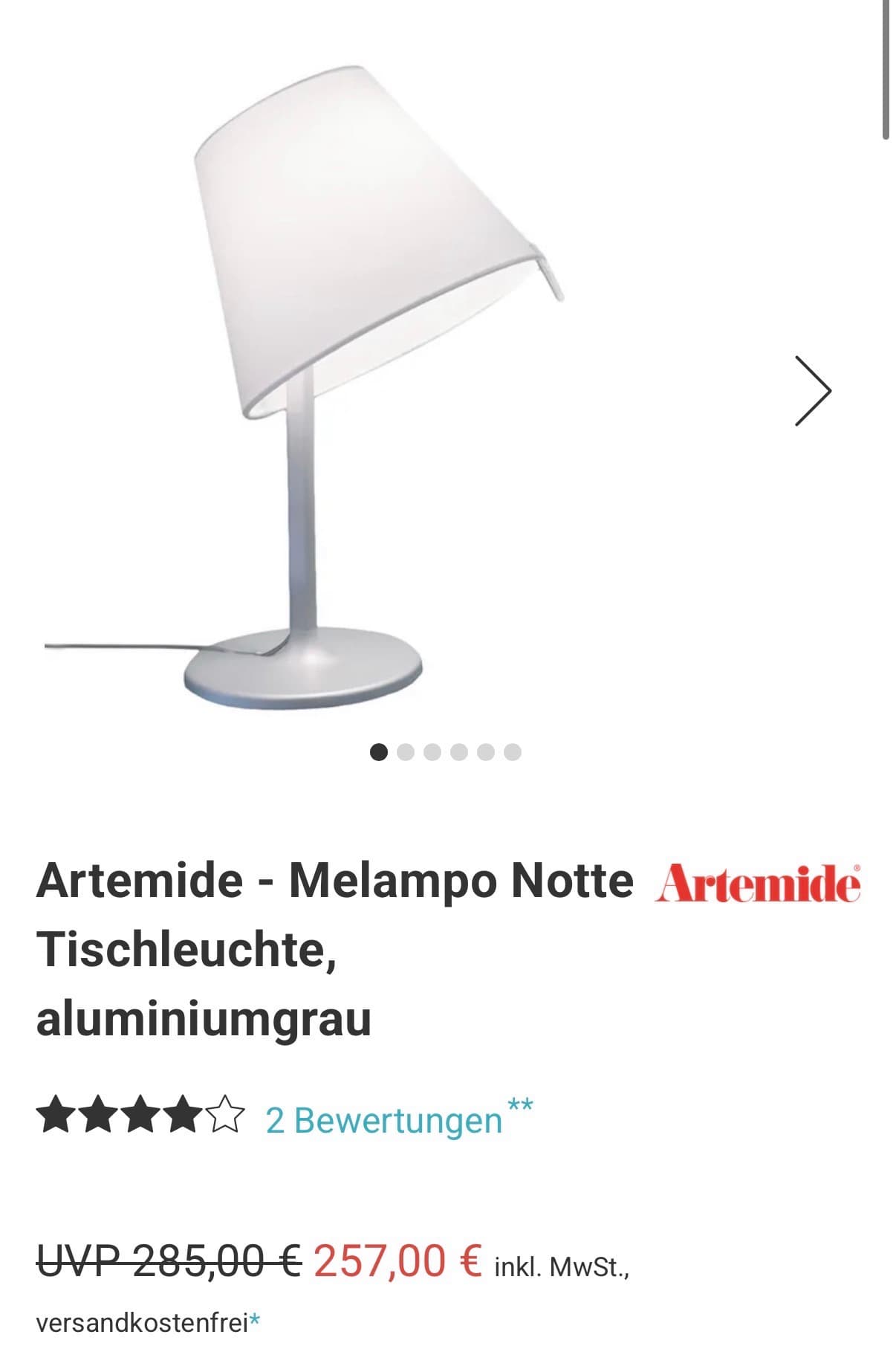Jump to the second gallery dot
Viewport: 896px width, 1346px height.
[x=406, y=752]
